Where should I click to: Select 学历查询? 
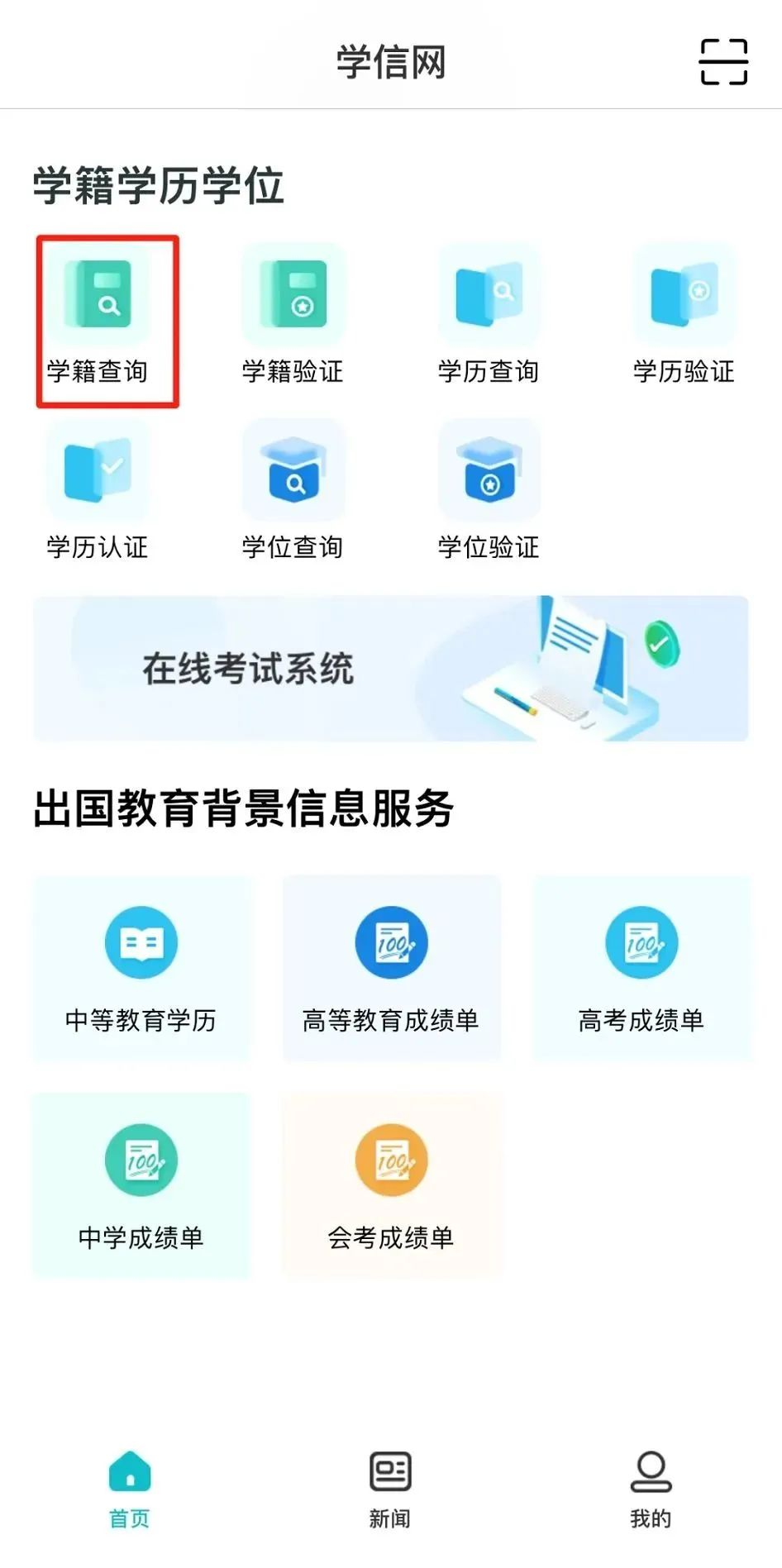click(x=489, y=318)
